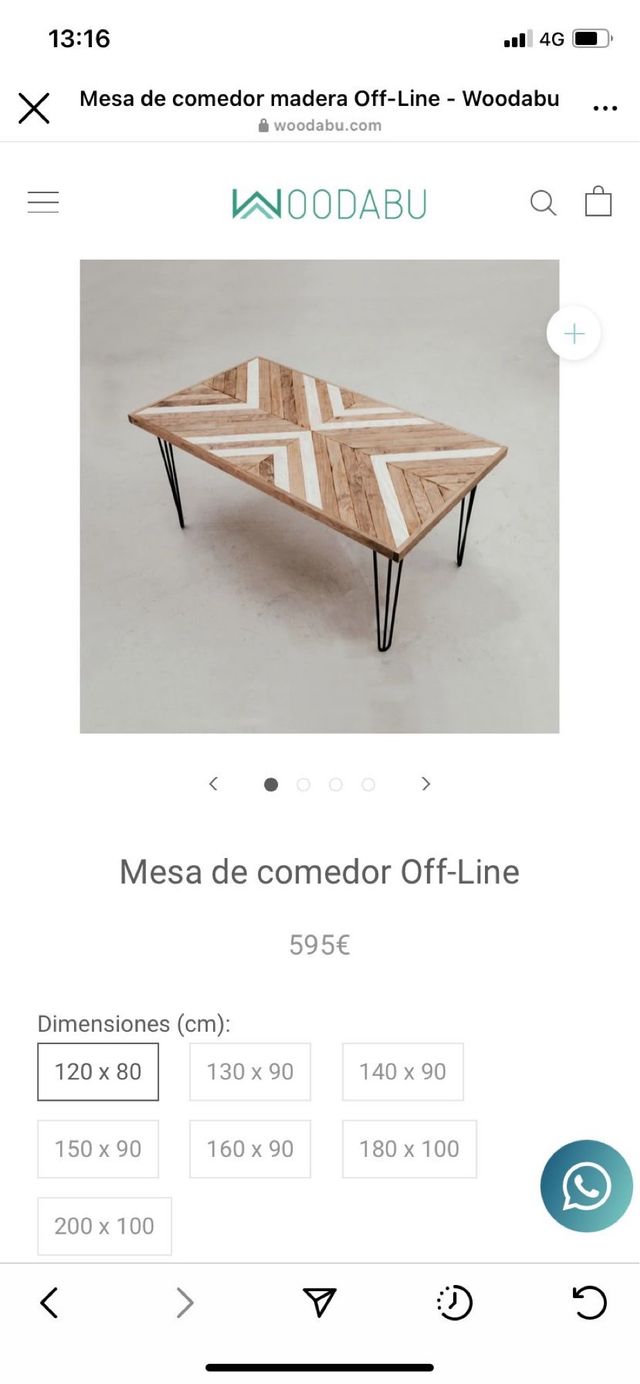This screenshot has width=640, height=1384.
Task: Reload the product page
Action: [x=589, y=1302]
